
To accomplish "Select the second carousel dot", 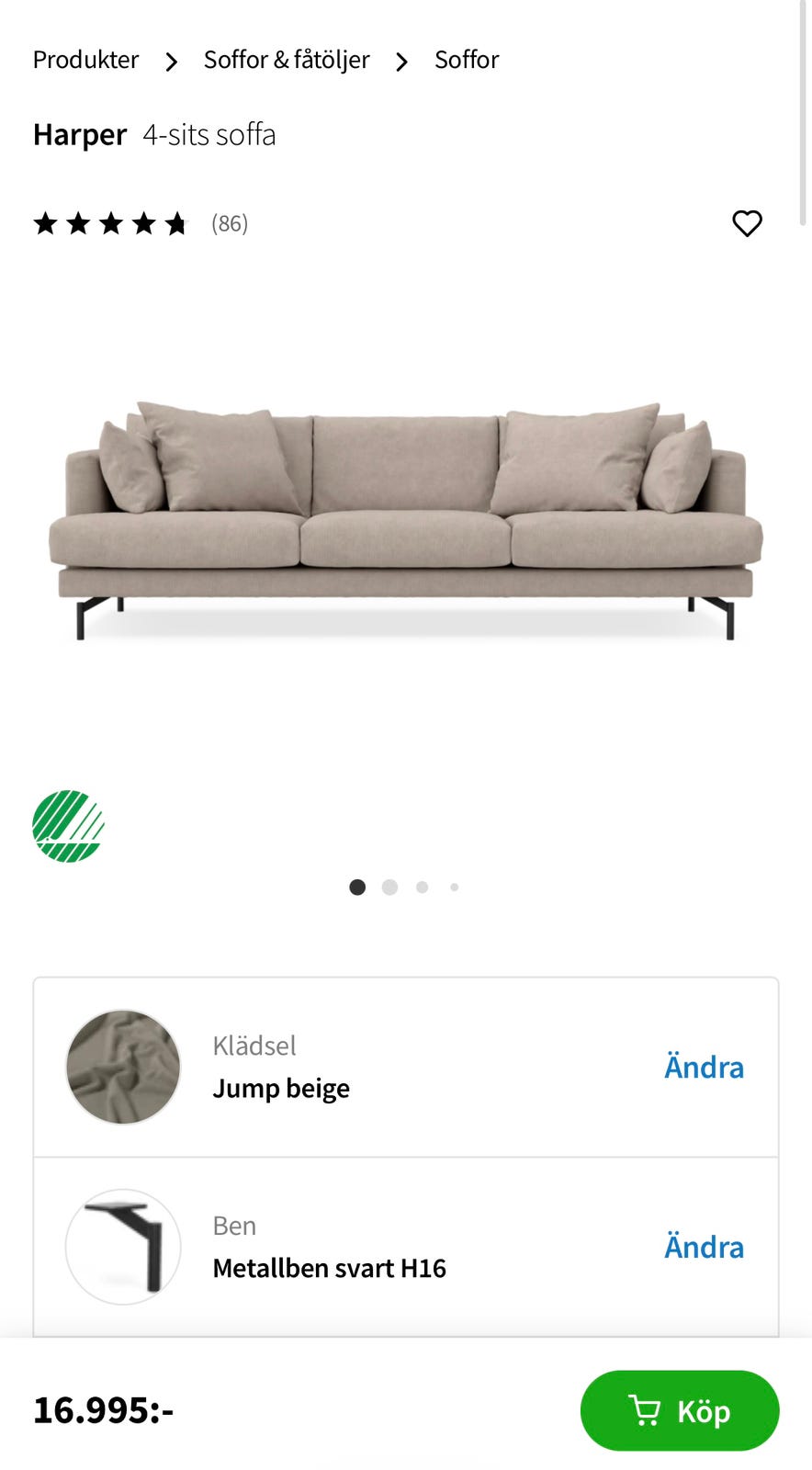I will point(389,887).
